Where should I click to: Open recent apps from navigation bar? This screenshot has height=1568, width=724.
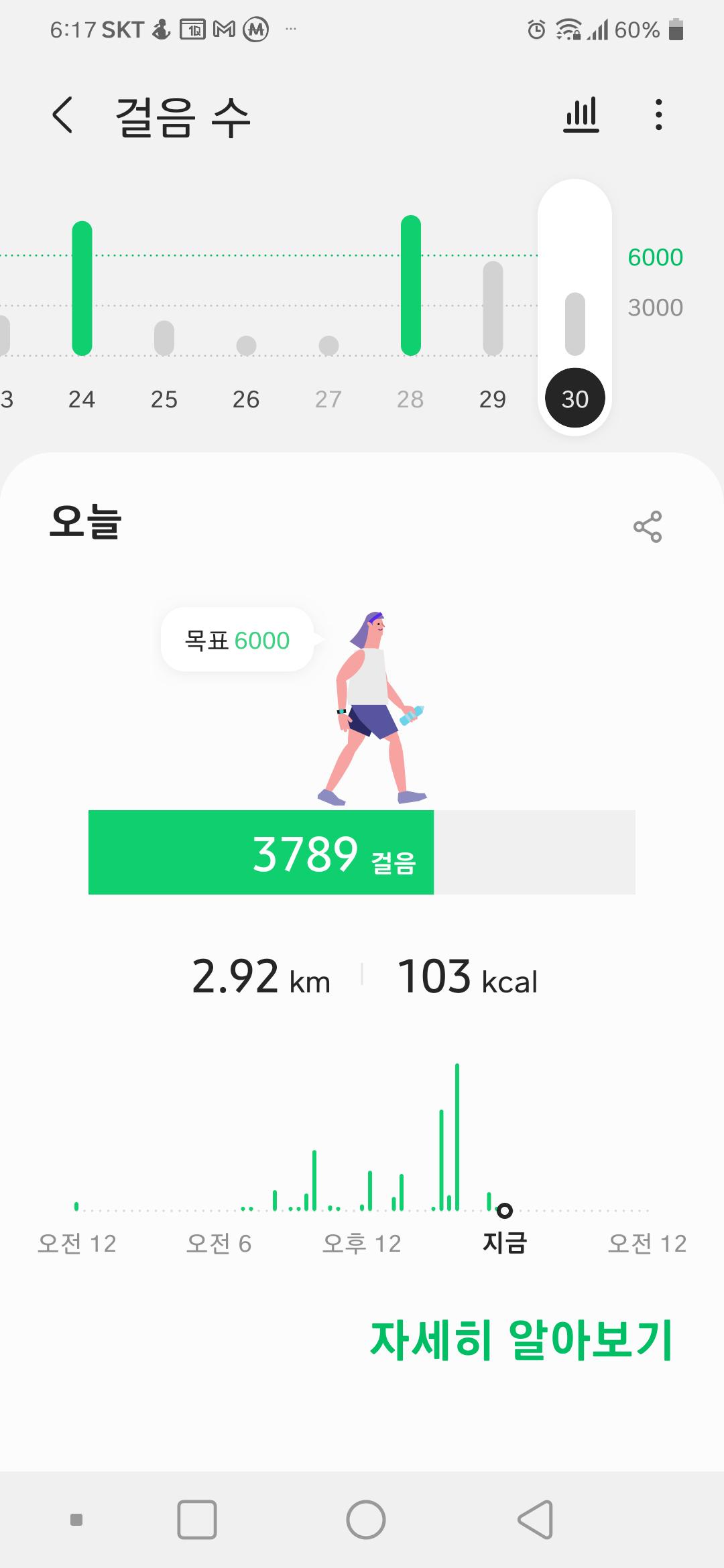click(196, 1519)
